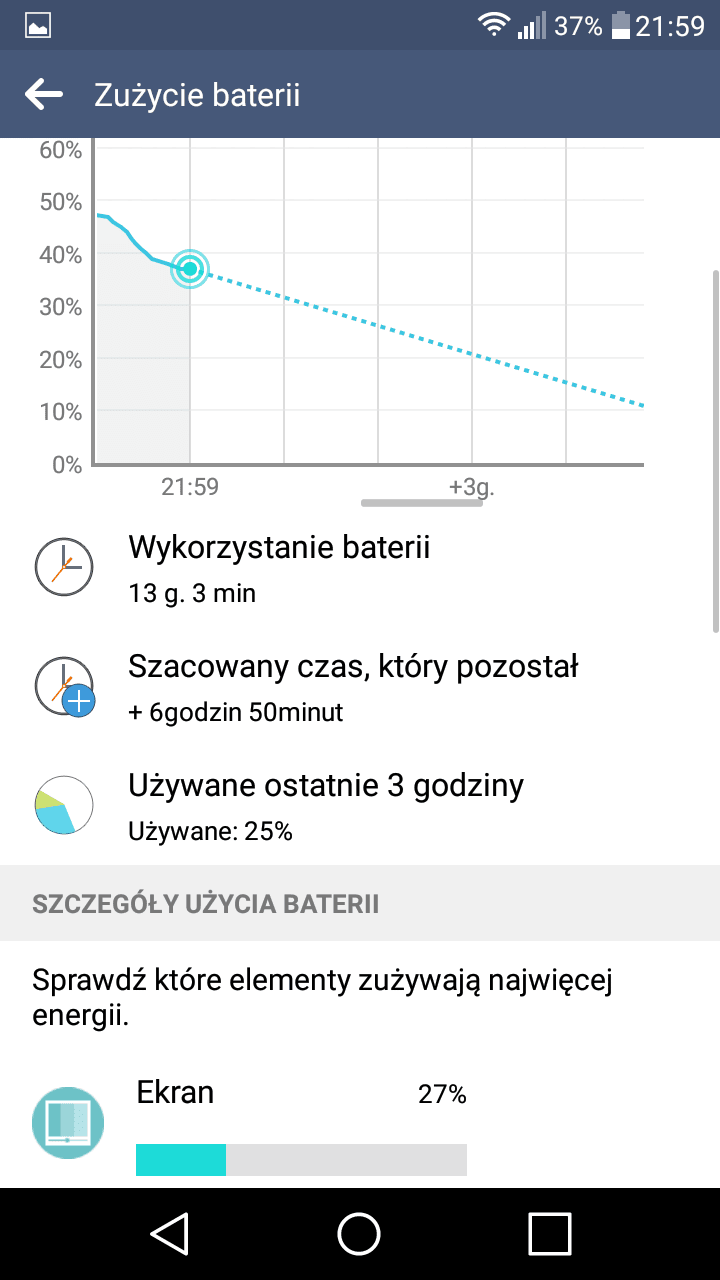Open Ekran battery usage details
Screen dimensions: 720x1280
tap(360, 1120)
